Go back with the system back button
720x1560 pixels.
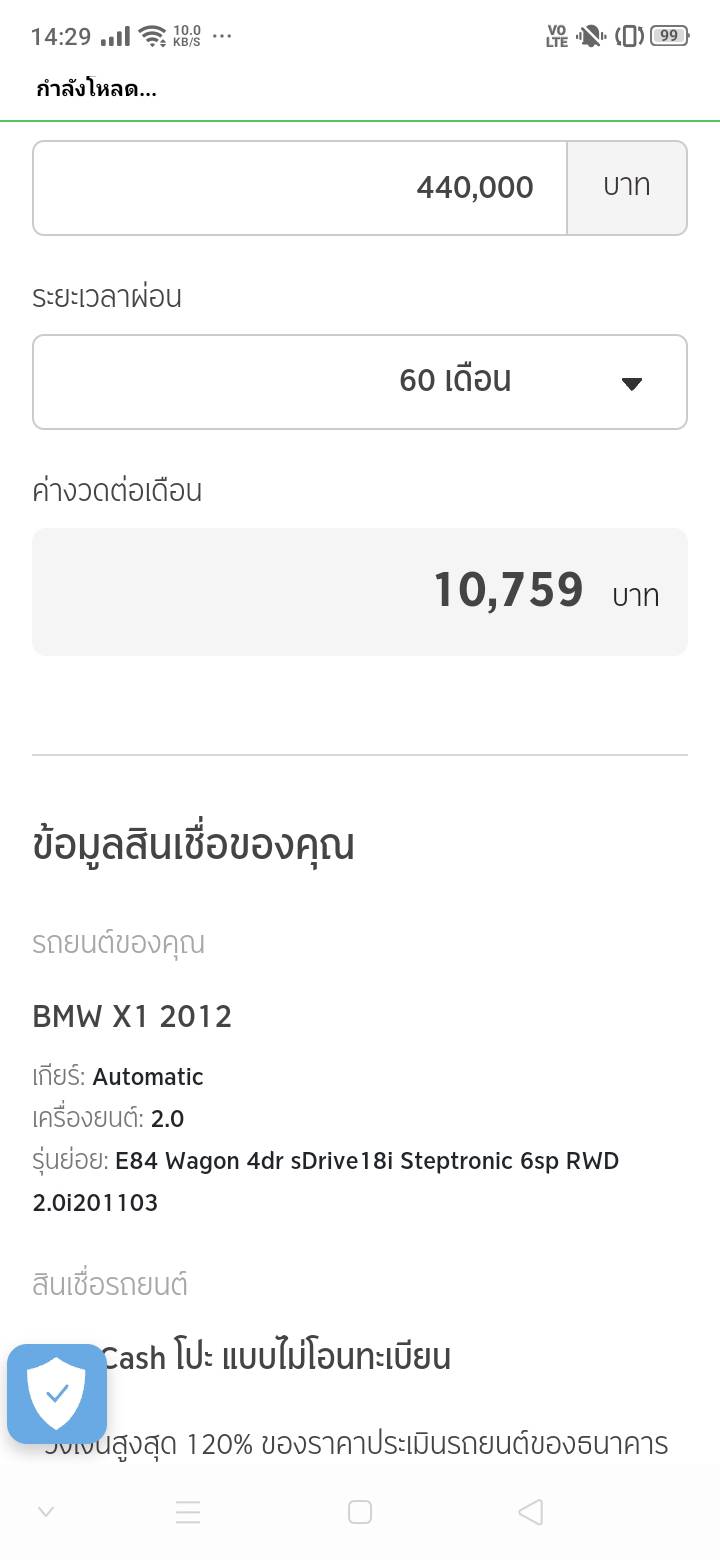click(531, 1512)
